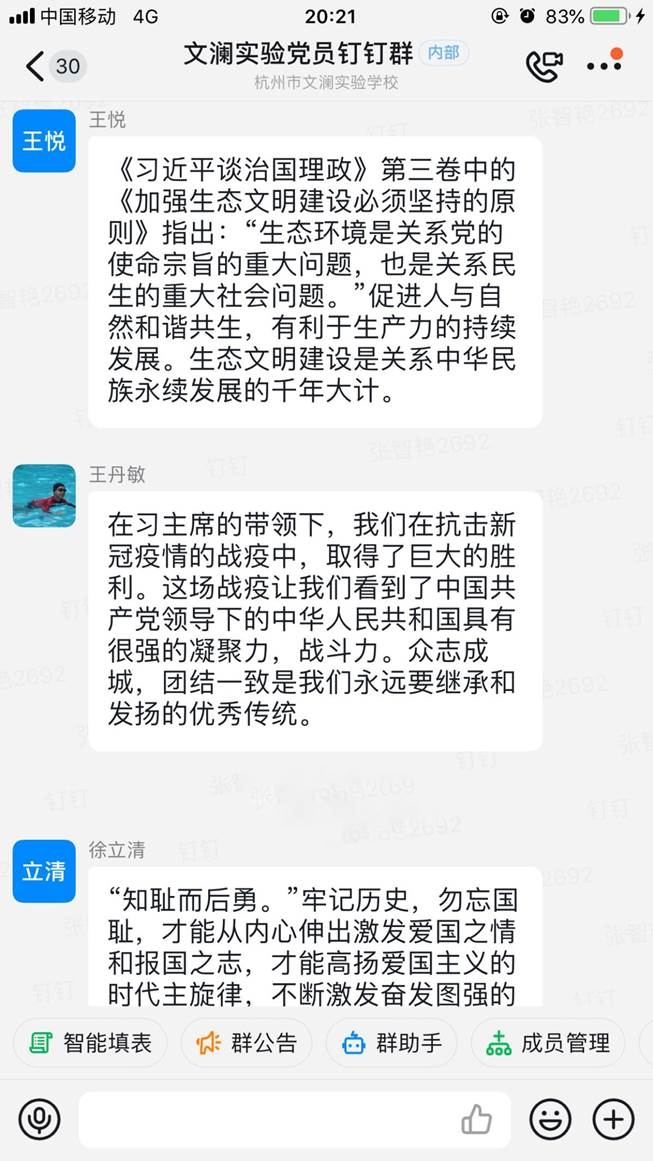
Task: View 王丹敏's profile picture
Action: [44, 495]
